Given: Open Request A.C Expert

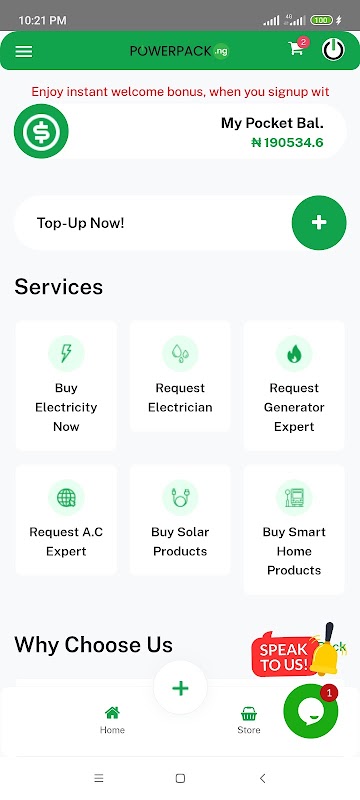Looking at the screenshot, I should tap(66, 520).
